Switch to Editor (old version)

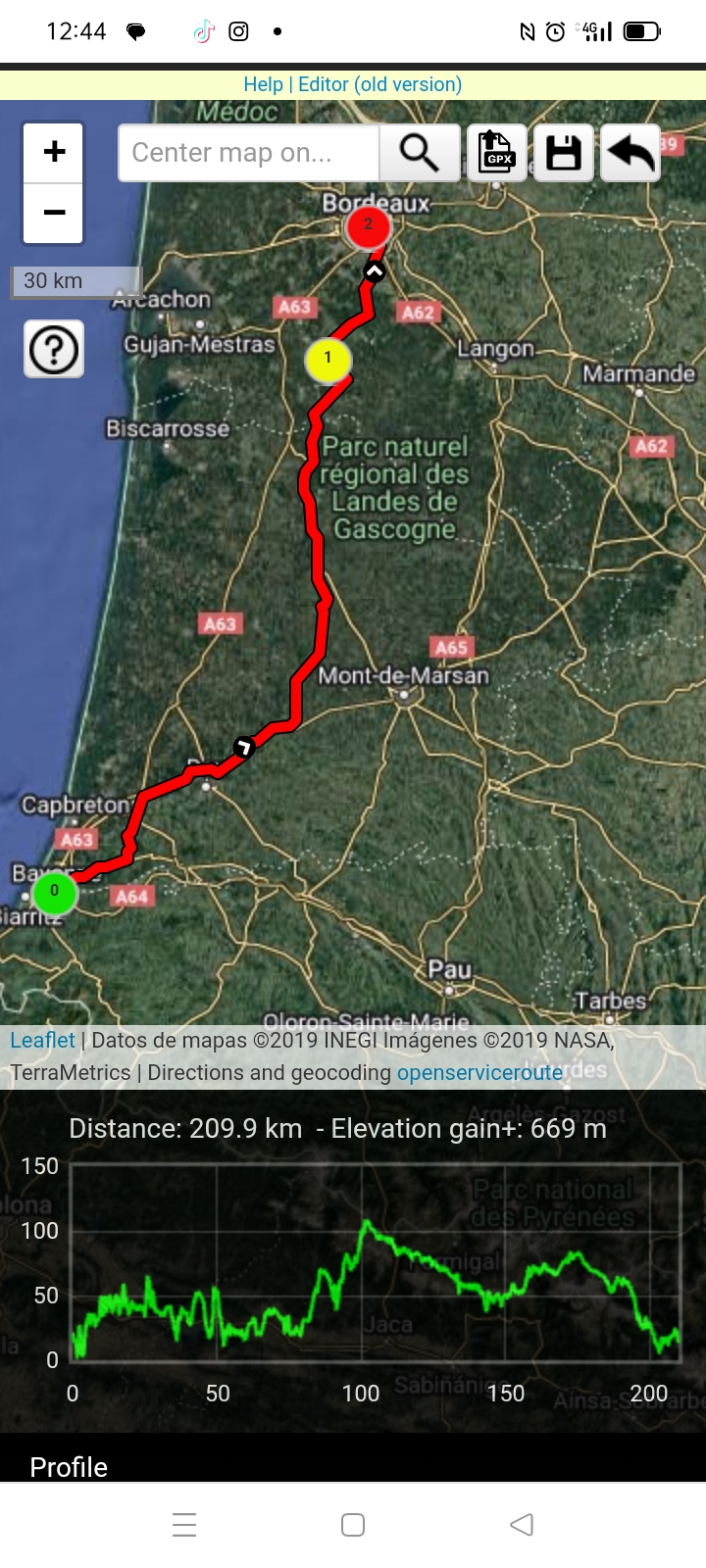click(379, 84)
